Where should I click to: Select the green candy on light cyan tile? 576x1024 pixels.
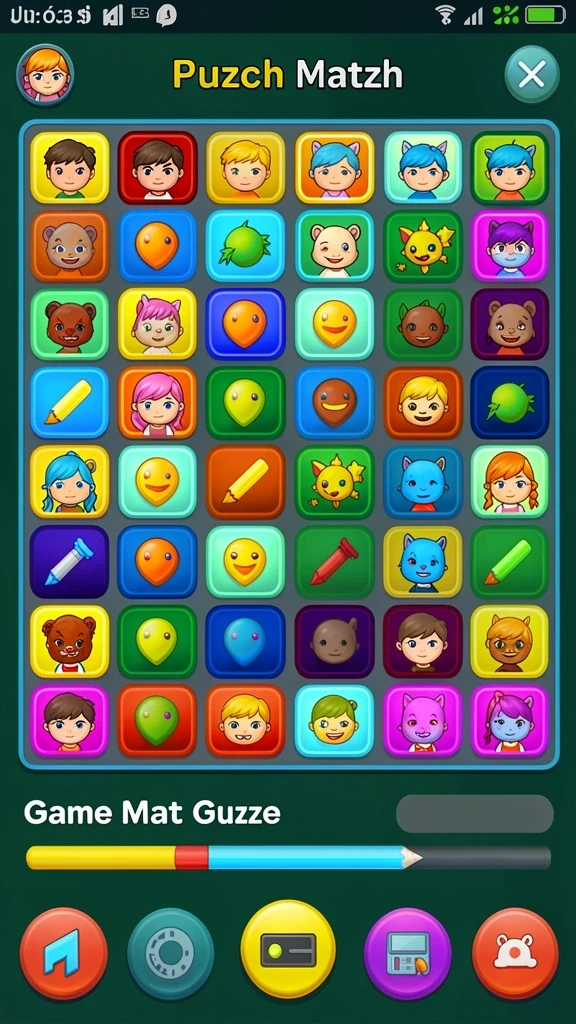(x=246, y=246)
